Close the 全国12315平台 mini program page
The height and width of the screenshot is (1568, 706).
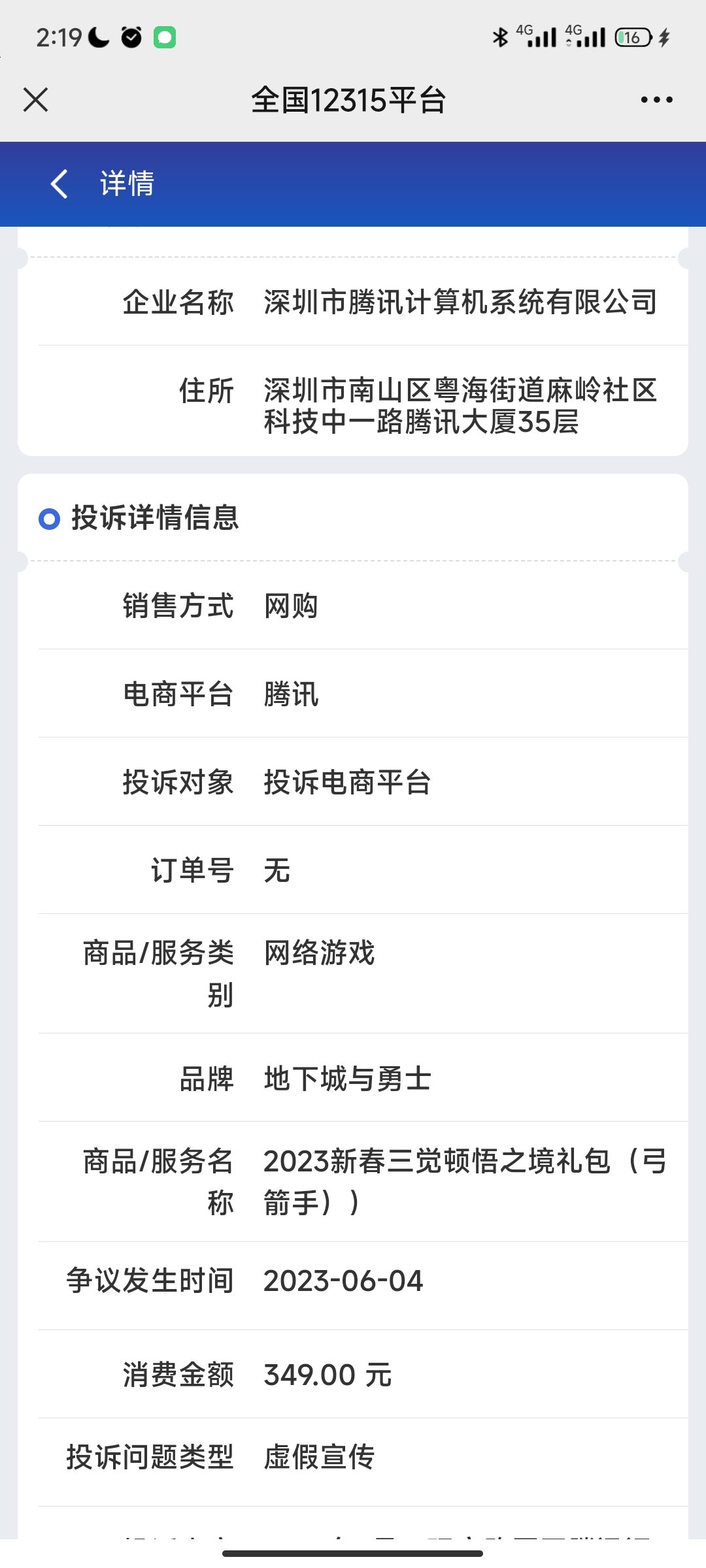[35, 100]
